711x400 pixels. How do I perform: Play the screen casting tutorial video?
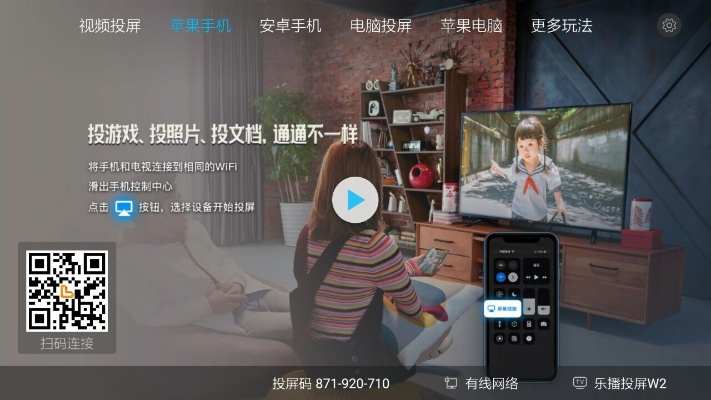coord(355,200)
